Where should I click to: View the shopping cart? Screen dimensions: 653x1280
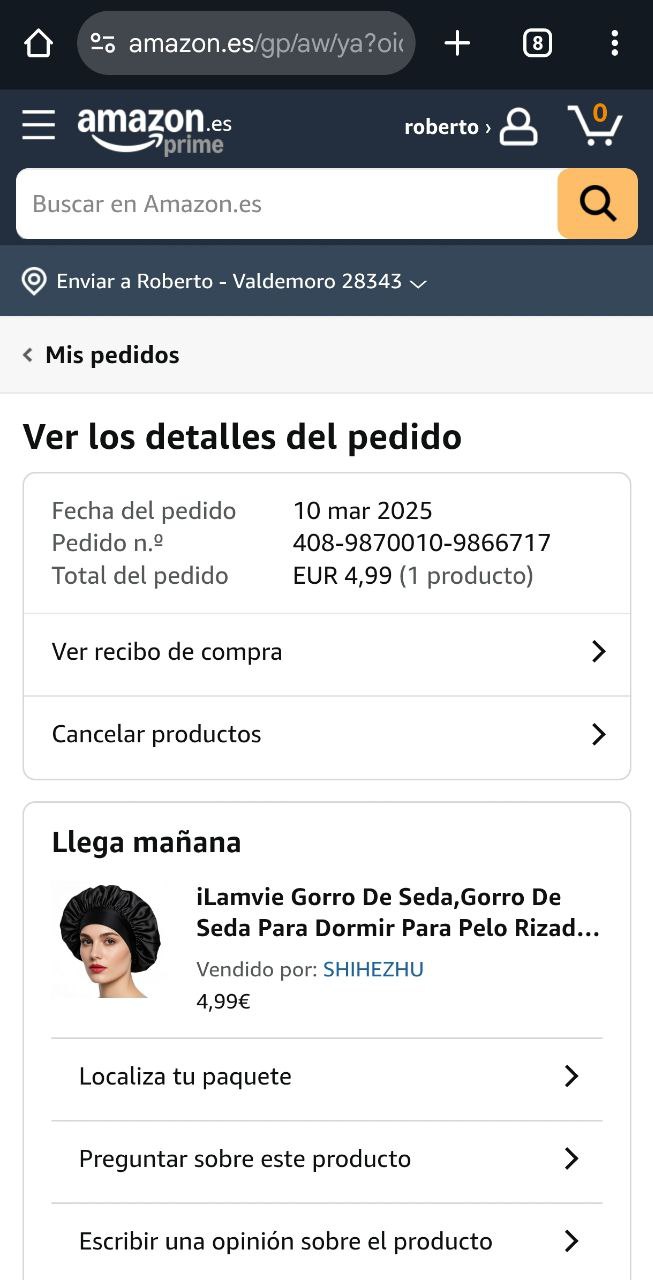point(595,126)
